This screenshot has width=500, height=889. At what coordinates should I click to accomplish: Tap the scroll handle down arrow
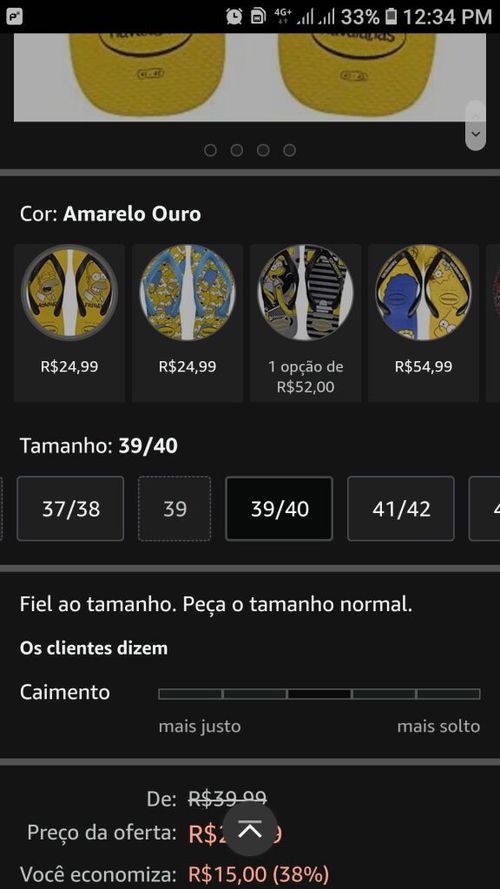(x=476, y=134)
